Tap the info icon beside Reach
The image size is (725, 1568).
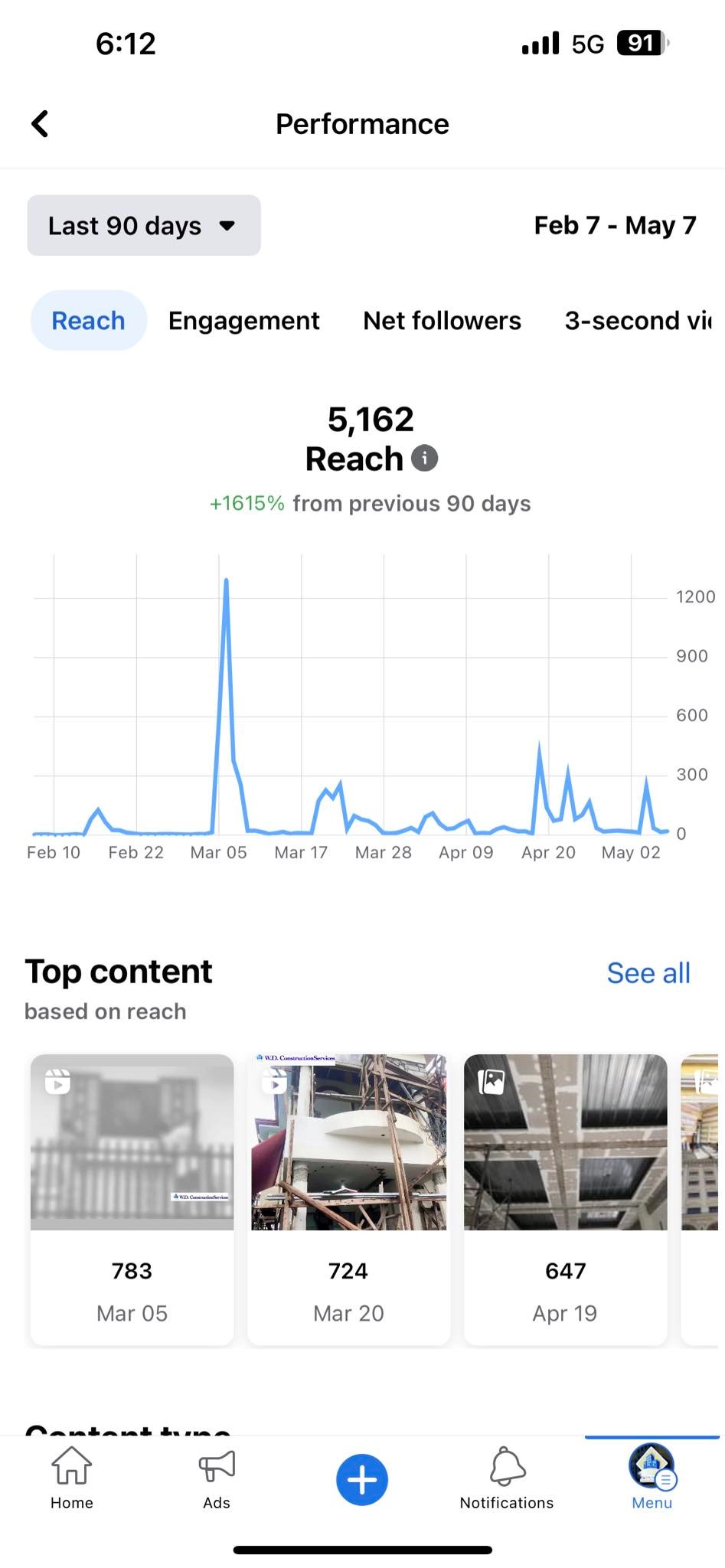pos(425,459)
